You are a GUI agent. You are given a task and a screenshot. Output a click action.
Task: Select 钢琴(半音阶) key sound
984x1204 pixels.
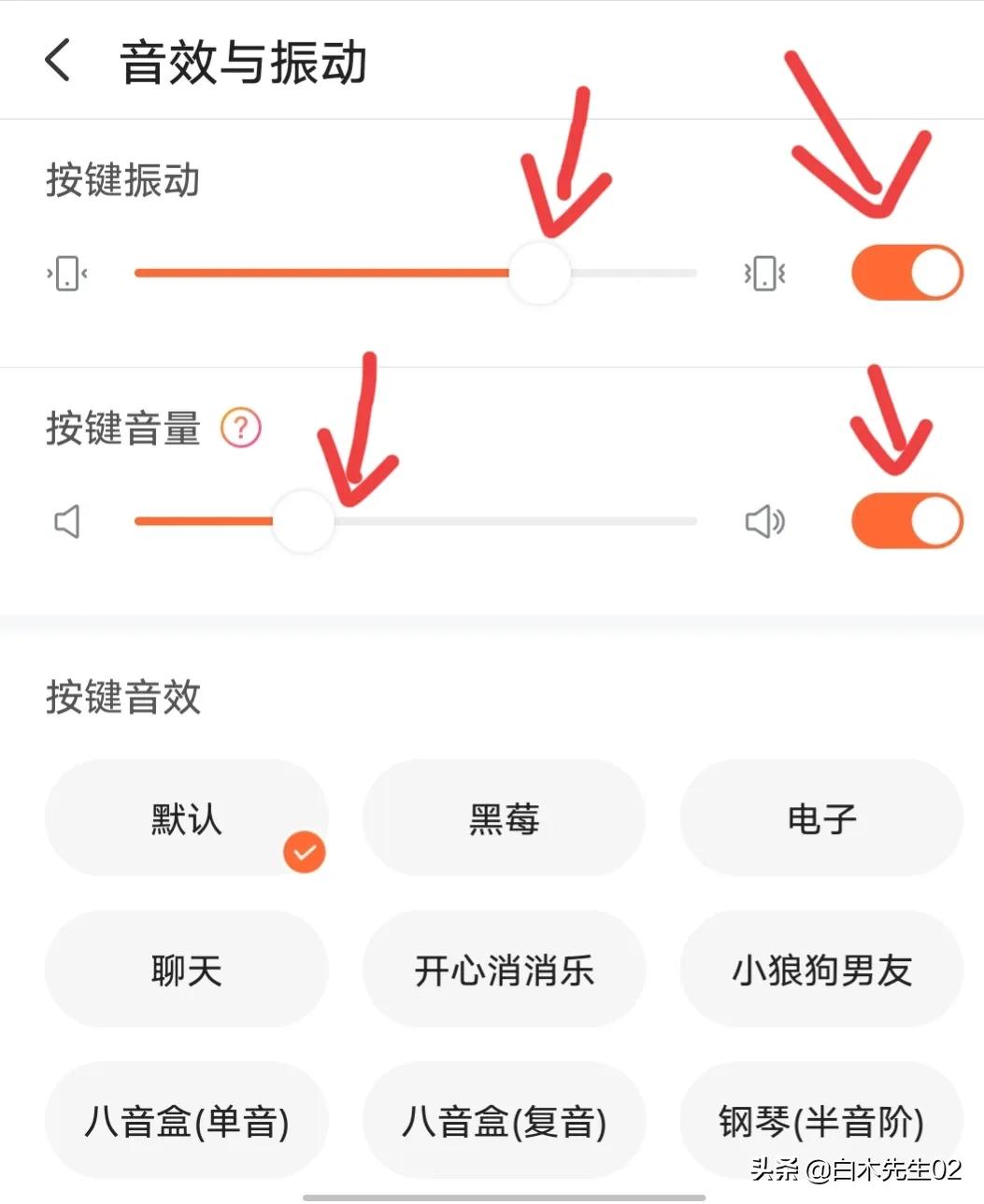coord(820,1122)
